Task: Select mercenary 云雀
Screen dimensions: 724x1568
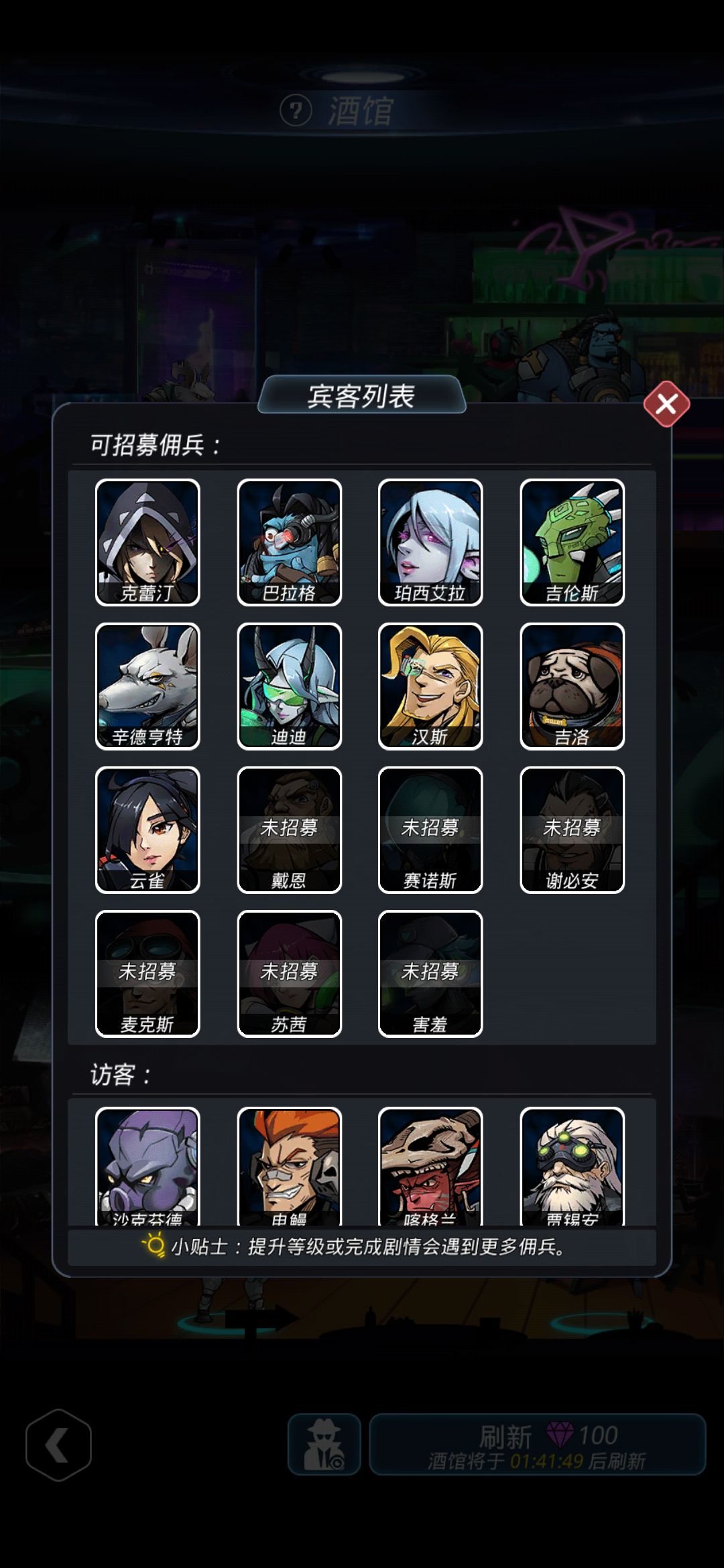Action: [x=147, y=830]
